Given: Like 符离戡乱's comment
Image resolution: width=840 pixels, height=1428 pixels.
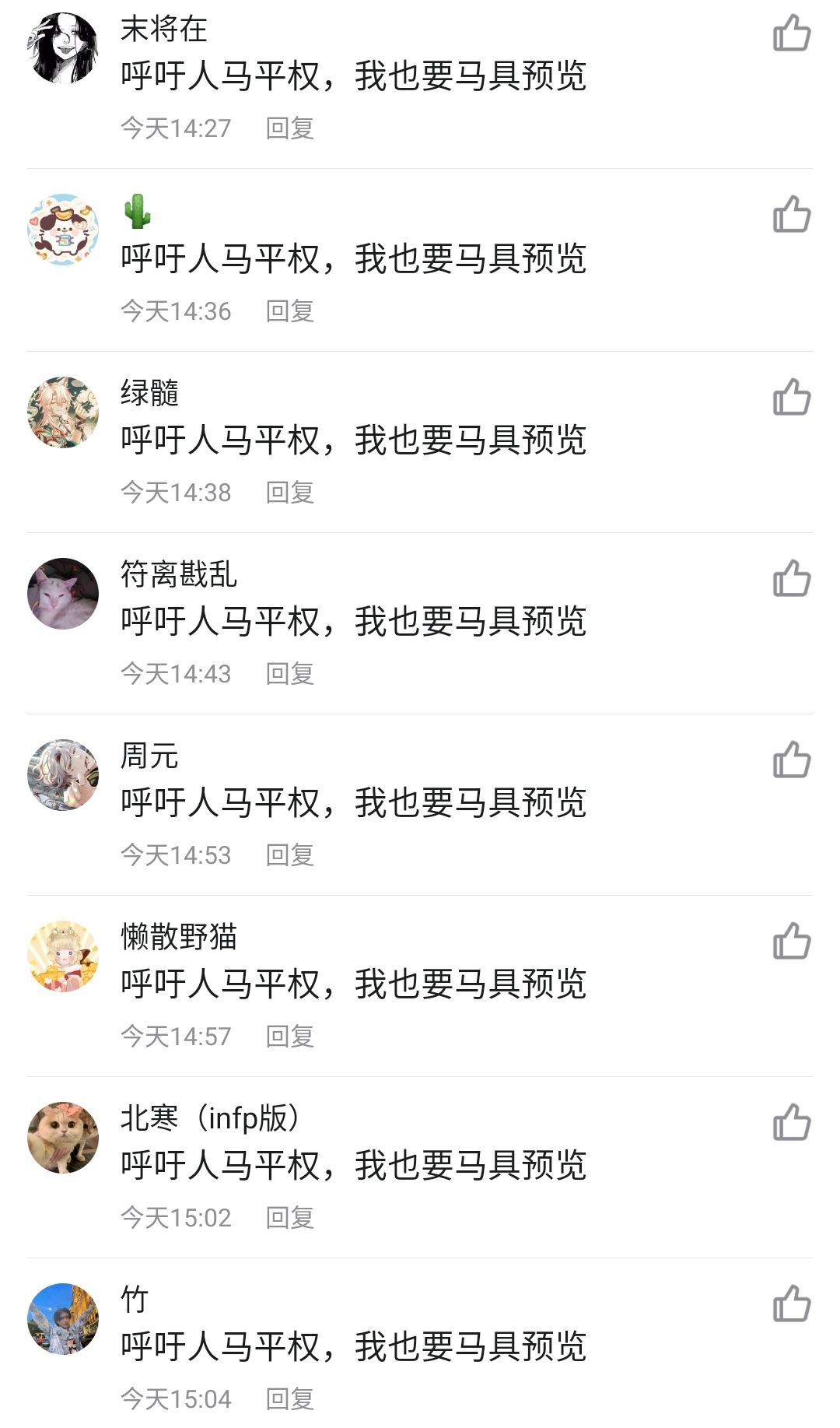Looking at the screenshot, I should pos(792,578).
